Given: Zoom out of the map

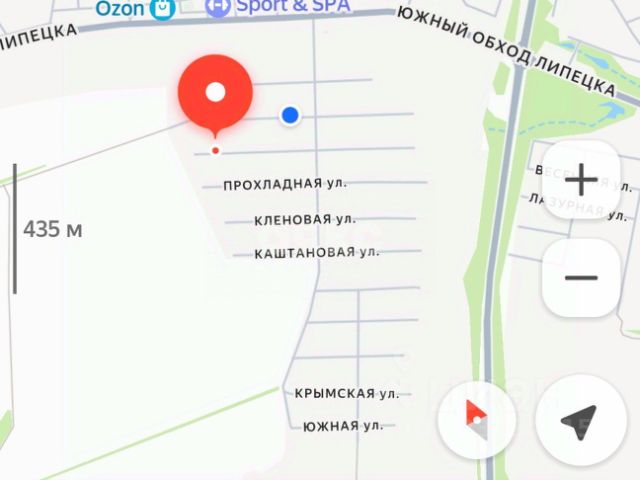Looking at the screenshot, I should pyautogui.click(x=581, y=278).
